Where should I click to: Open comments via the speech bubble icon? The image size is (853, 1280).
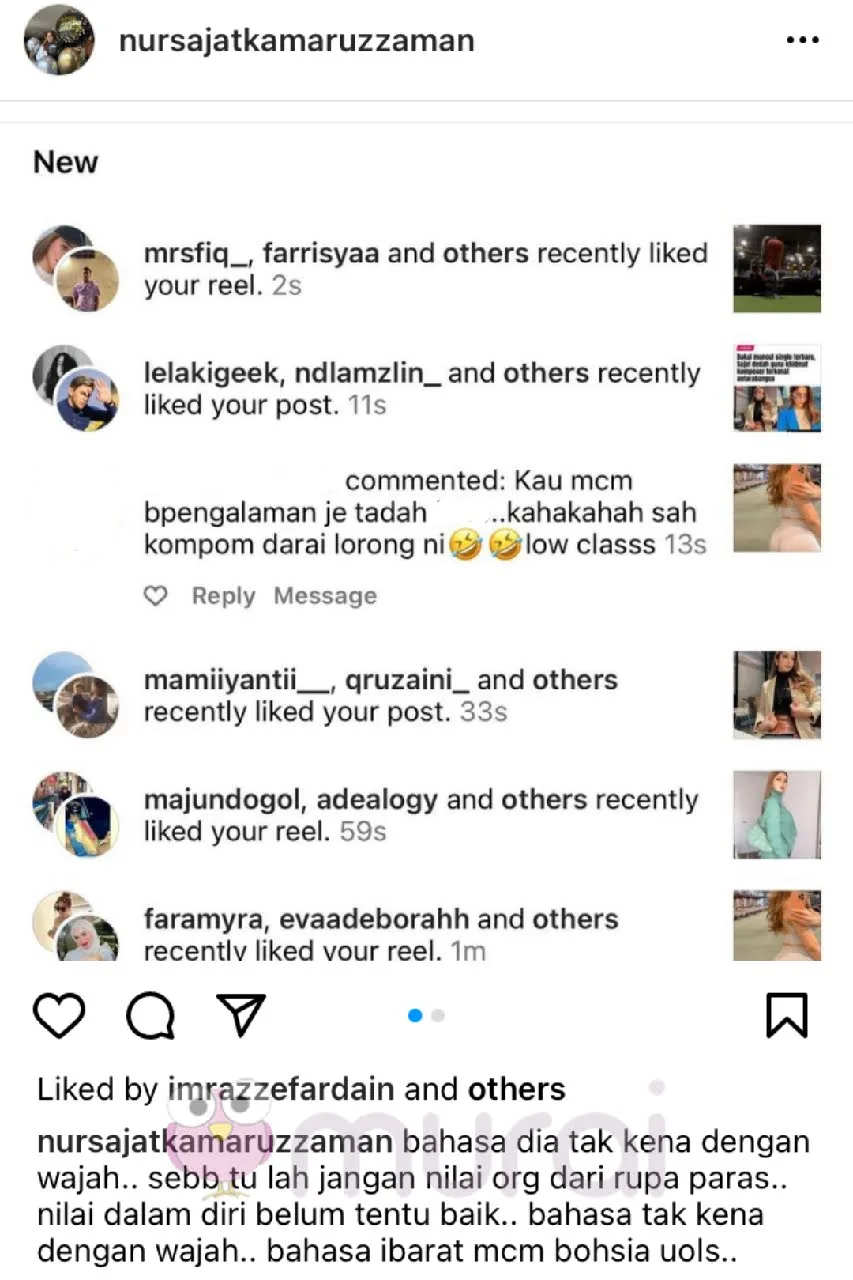point(150,1015)
